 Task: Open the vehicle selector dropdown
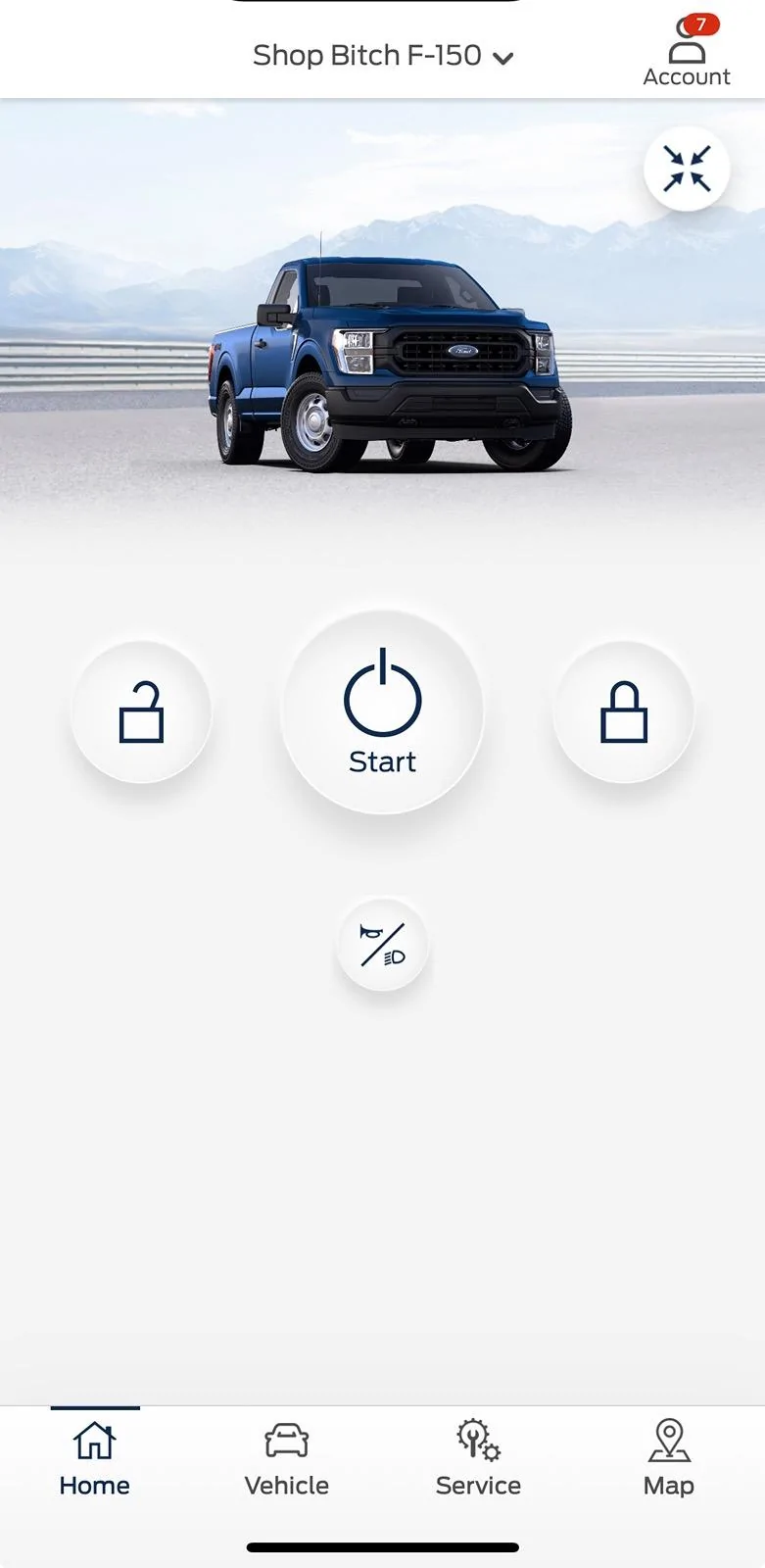tap(383, 56)
